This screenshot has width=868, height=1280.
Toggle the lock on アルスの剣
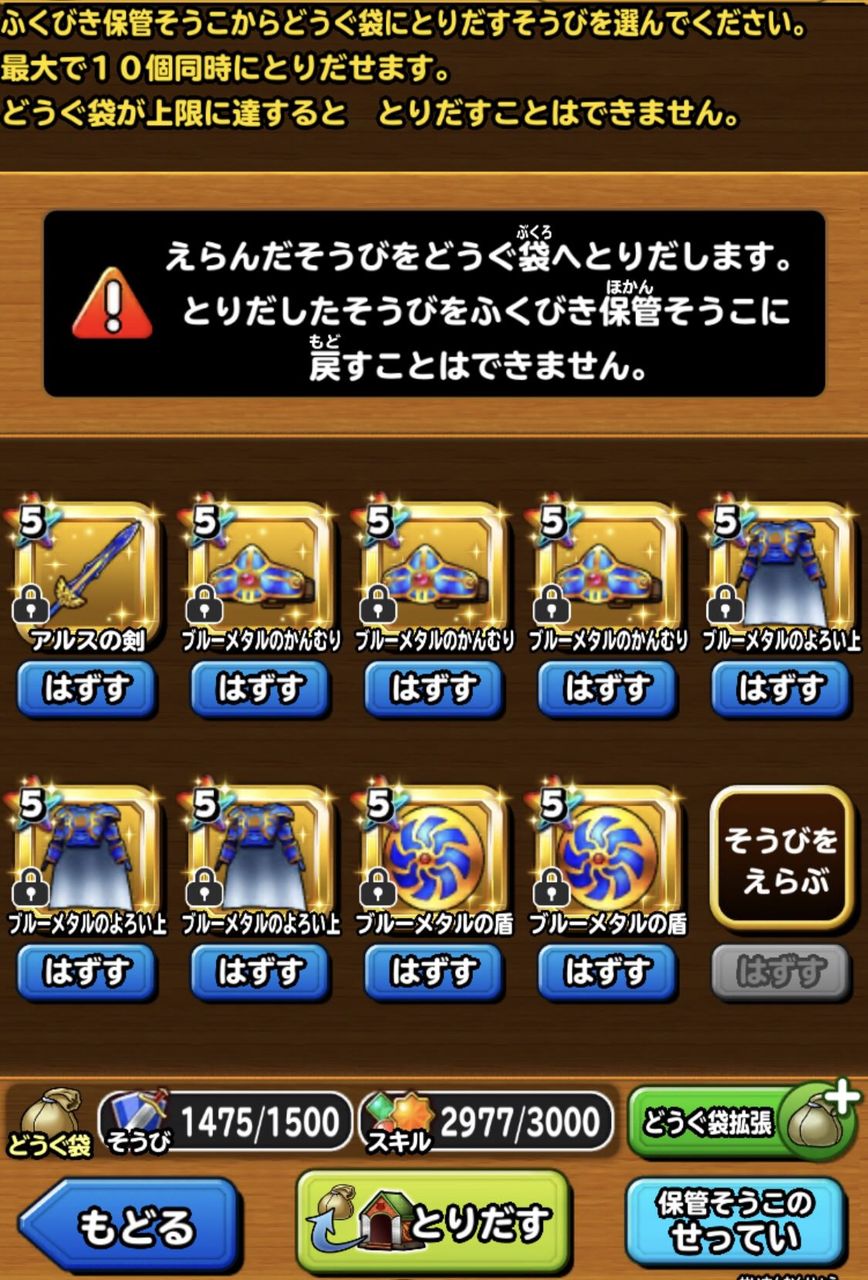pyautogui.click(x=28, y=604)
